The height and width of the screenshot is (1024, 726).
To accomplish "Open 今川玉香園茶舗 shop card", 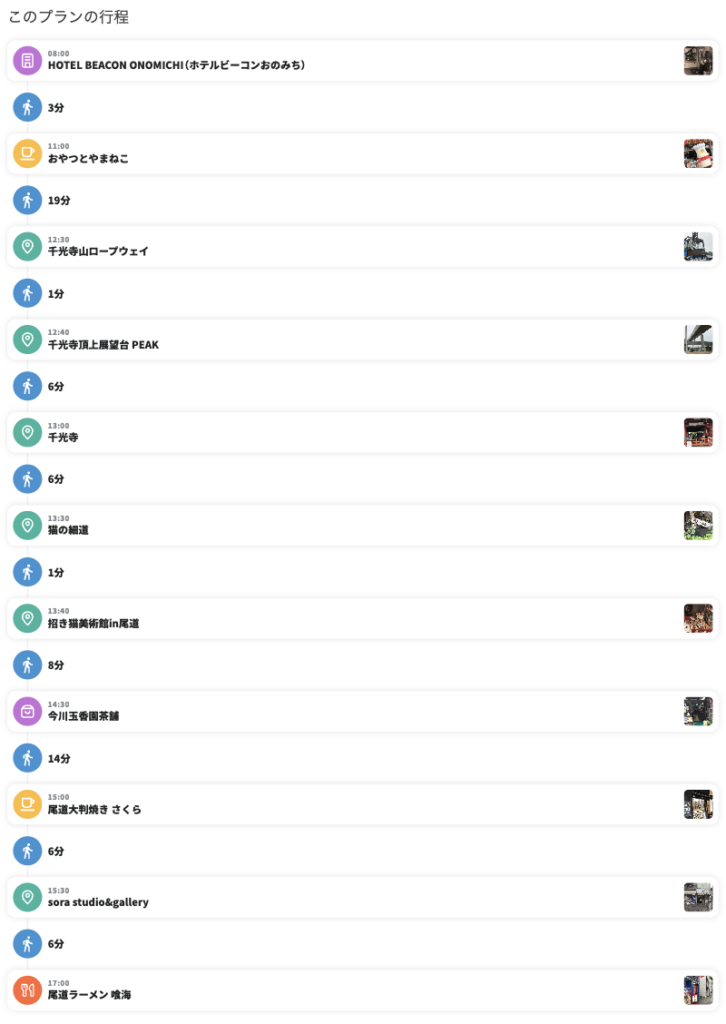I will pos(360,712).
